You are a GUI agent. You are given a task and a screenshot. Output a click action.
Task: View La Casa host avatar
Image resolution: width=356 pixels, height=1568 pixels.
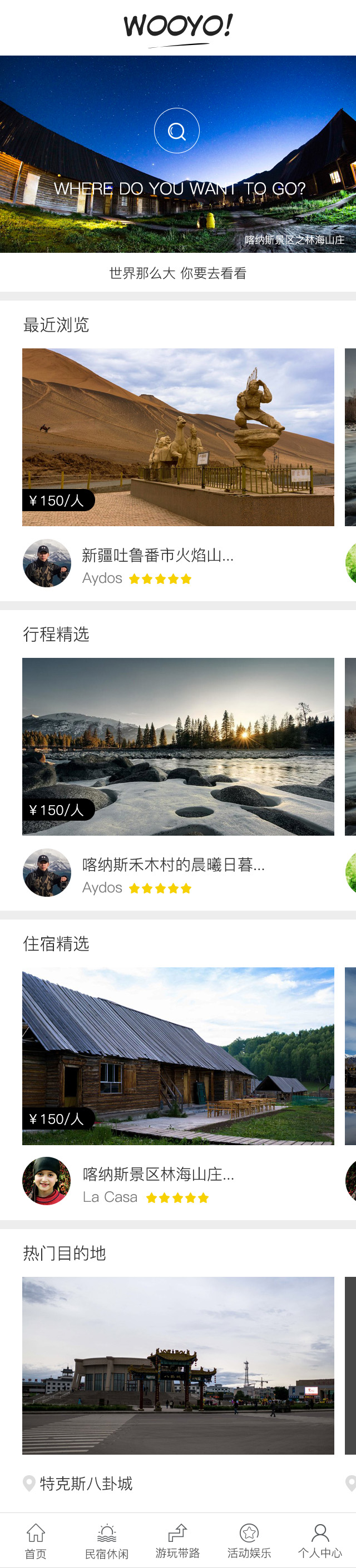(x=47, y=1181)
